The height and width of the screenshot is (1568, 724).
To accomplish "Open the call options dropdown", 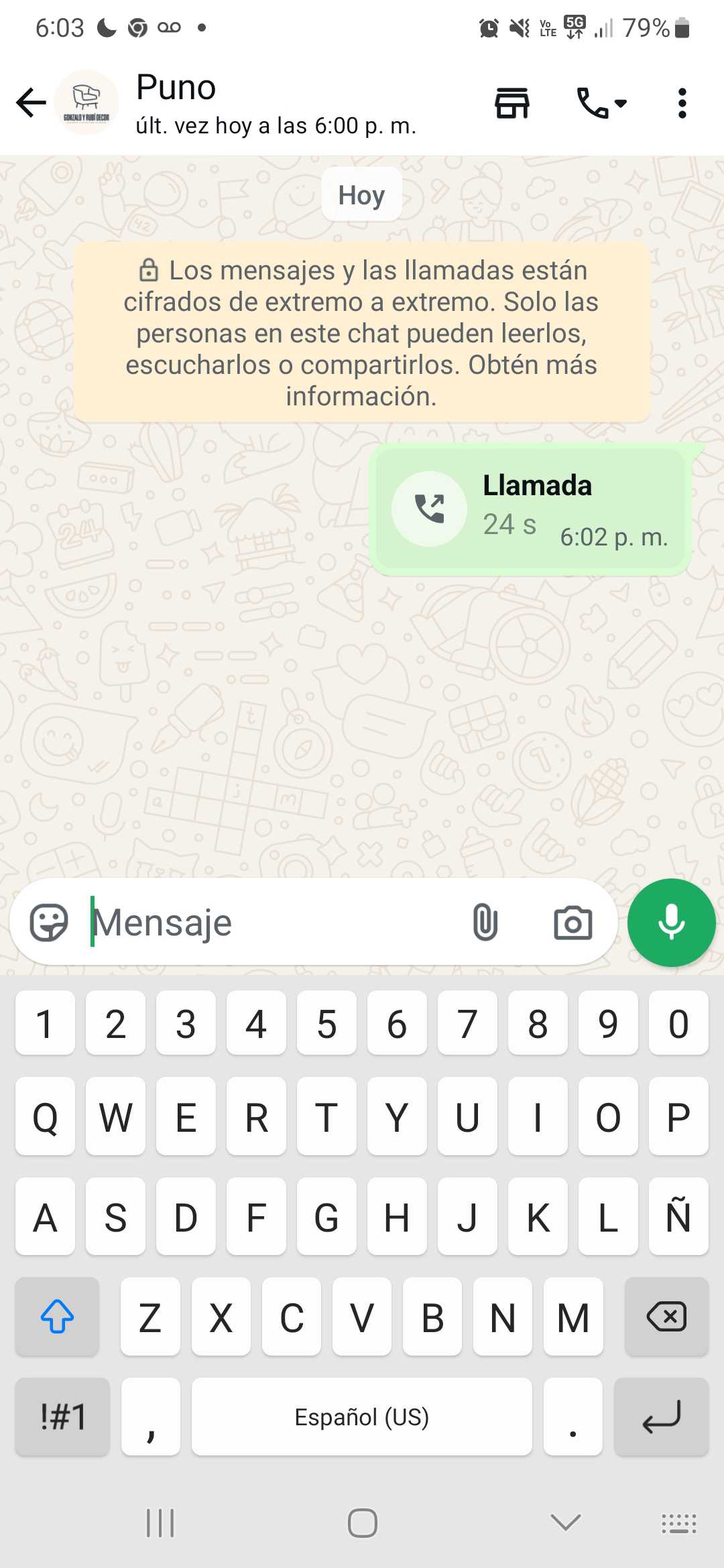I will pos(601,103).
